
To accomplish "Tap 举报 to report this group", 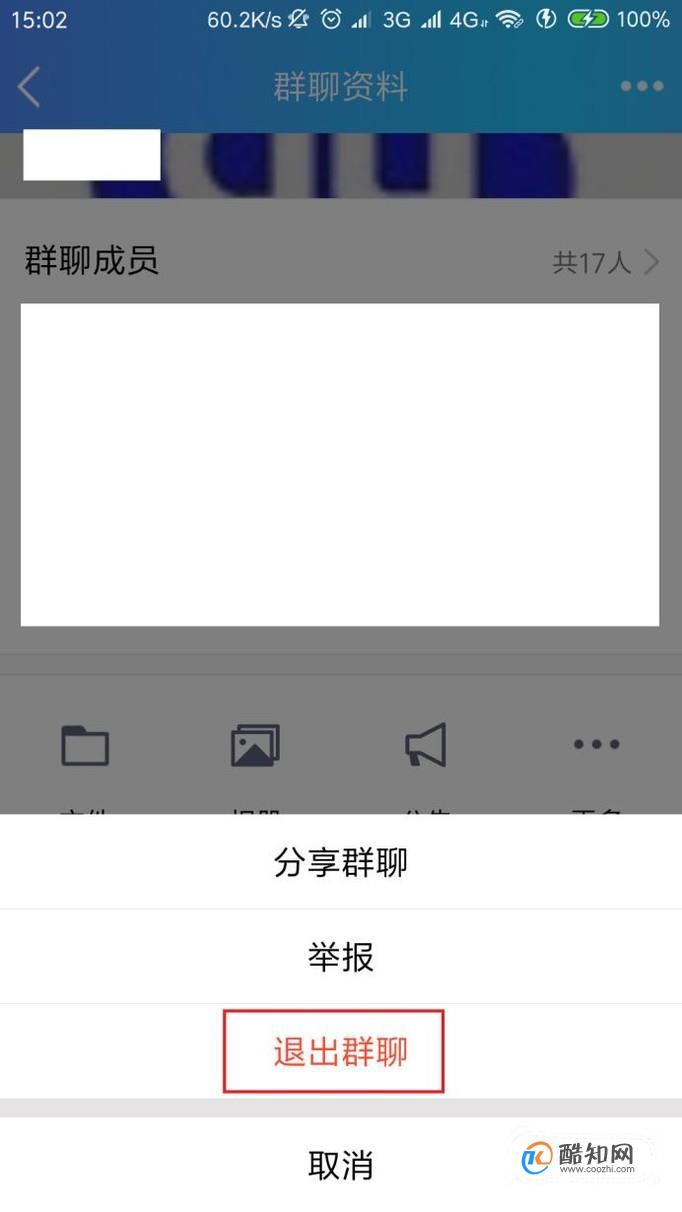I will (x=341, y=957).
